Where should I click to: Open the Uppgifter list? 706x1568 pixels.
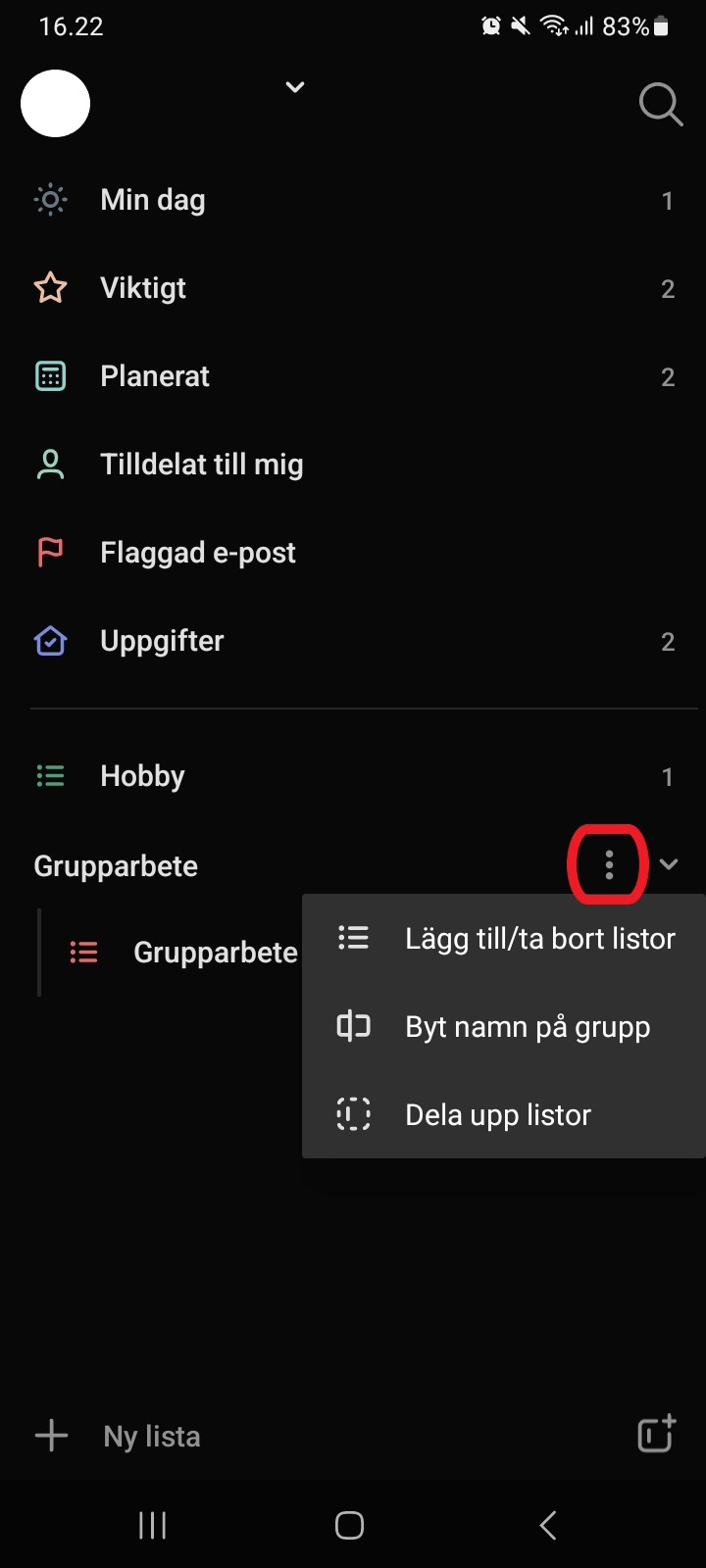(353, 641)
